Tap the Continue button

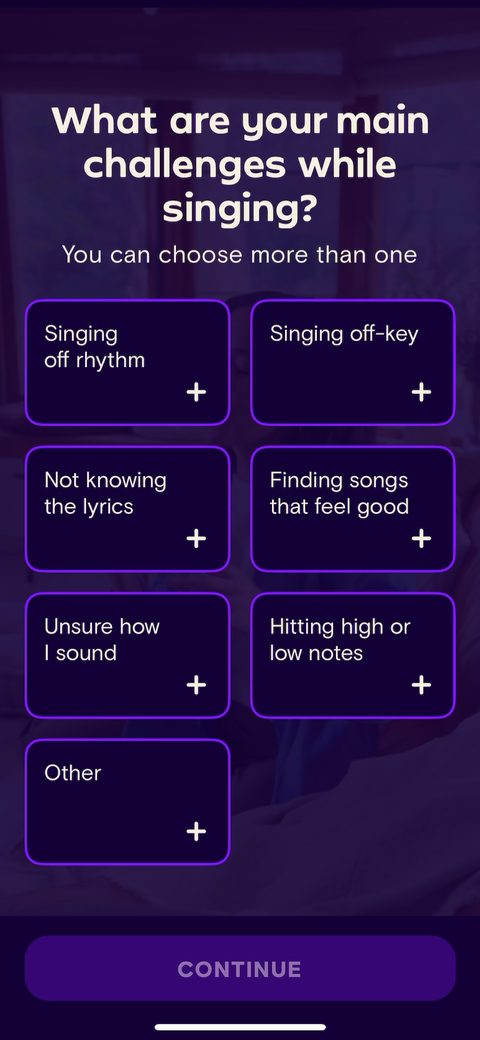240,968
